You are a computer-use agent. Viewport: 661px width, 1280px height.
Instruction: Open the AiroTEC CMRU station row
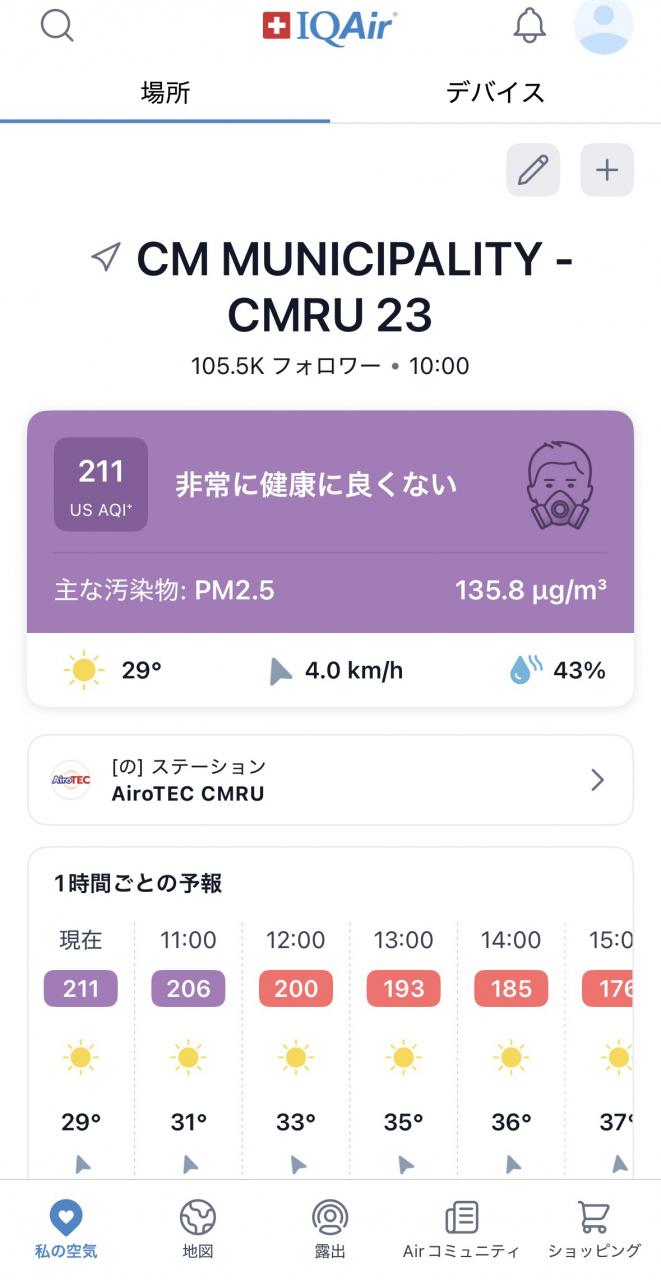[x=330, y=780]
